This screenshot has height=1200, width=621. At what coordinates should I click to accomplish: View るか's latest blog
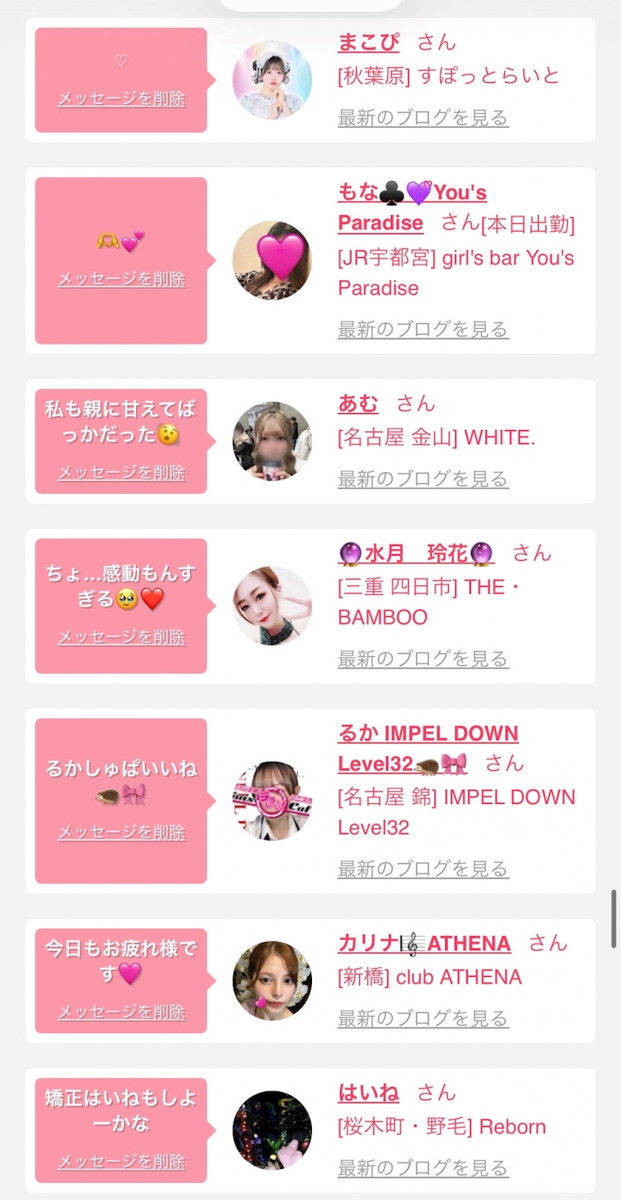click(423, 868)
